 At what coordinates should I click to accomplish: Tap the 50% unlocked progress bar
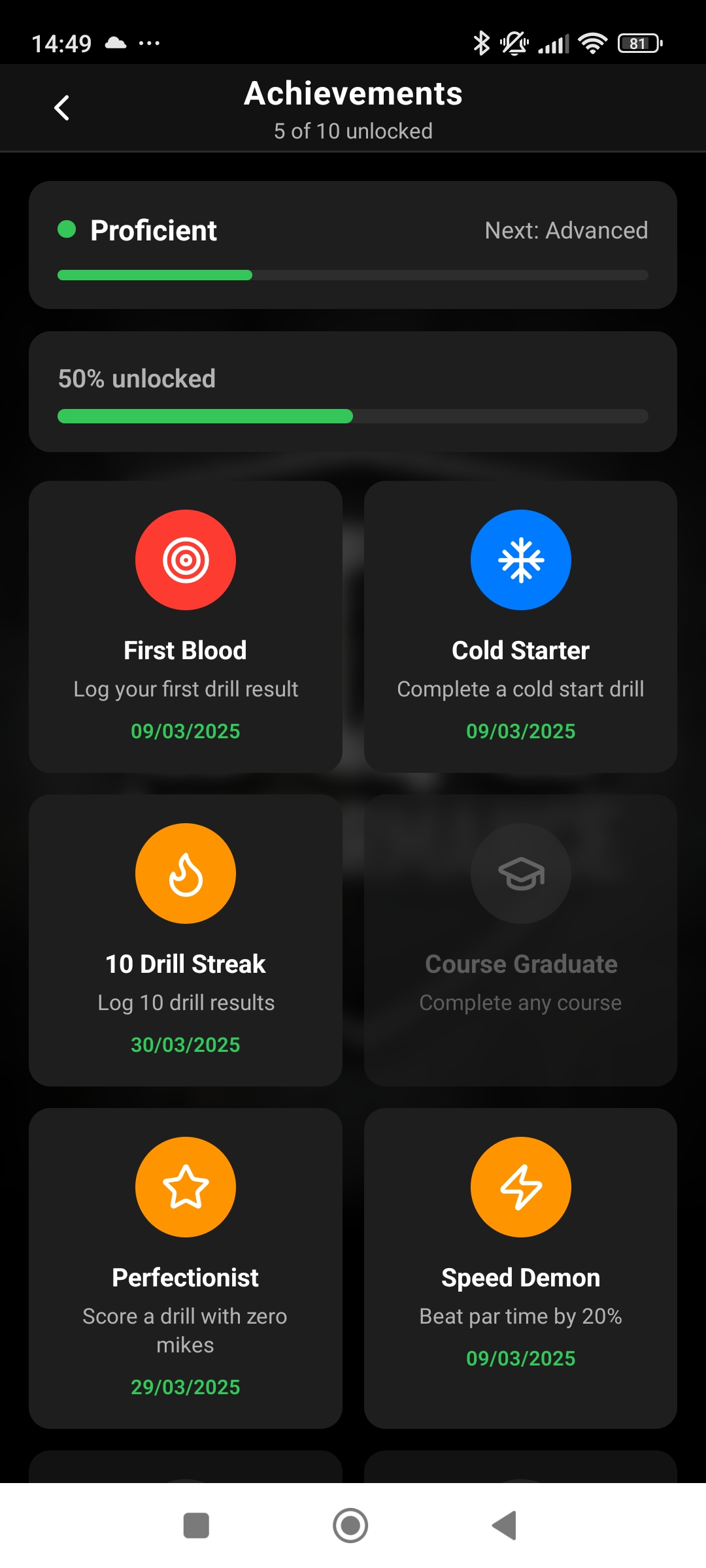click(x=353, y=416)
